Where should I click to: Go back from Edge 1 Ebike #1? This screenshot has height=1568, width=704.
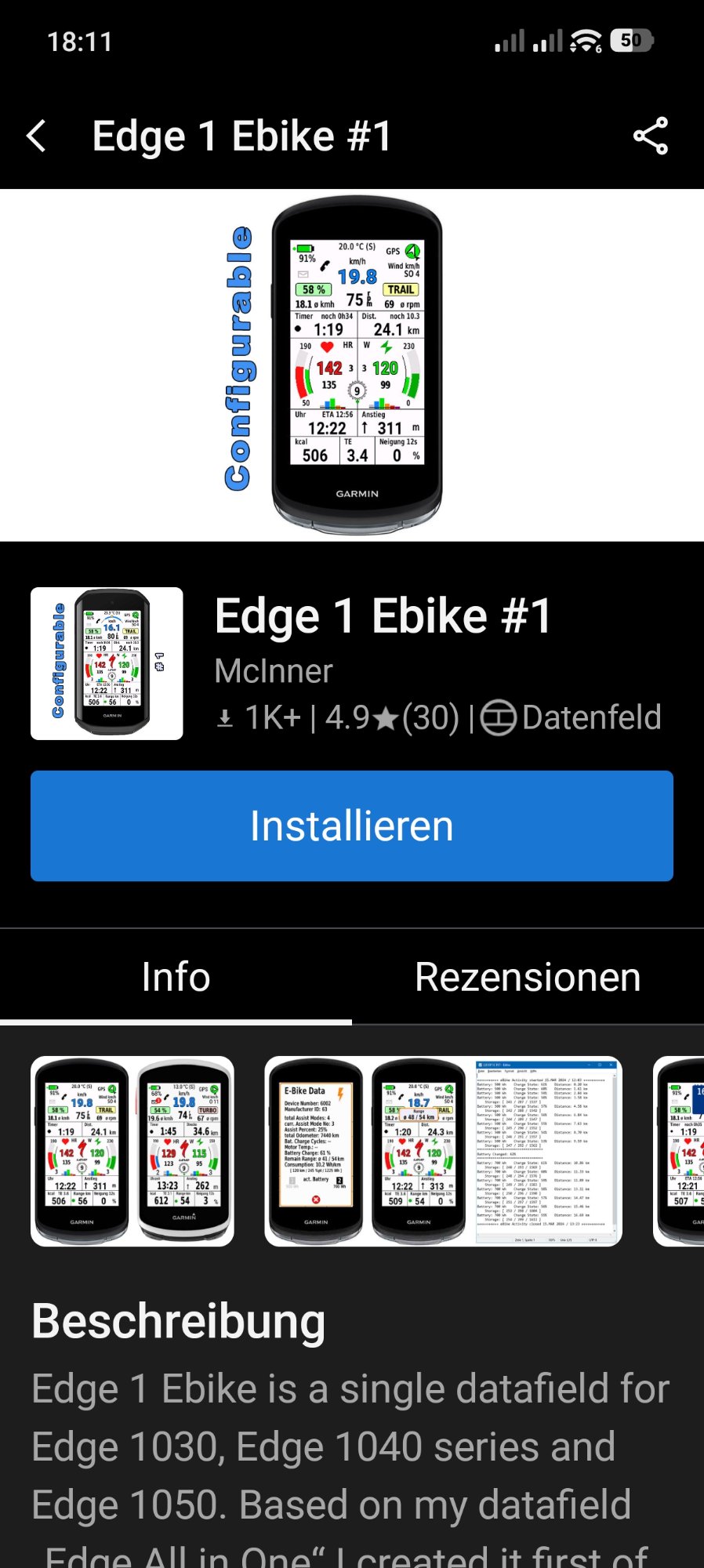point(37,136)
